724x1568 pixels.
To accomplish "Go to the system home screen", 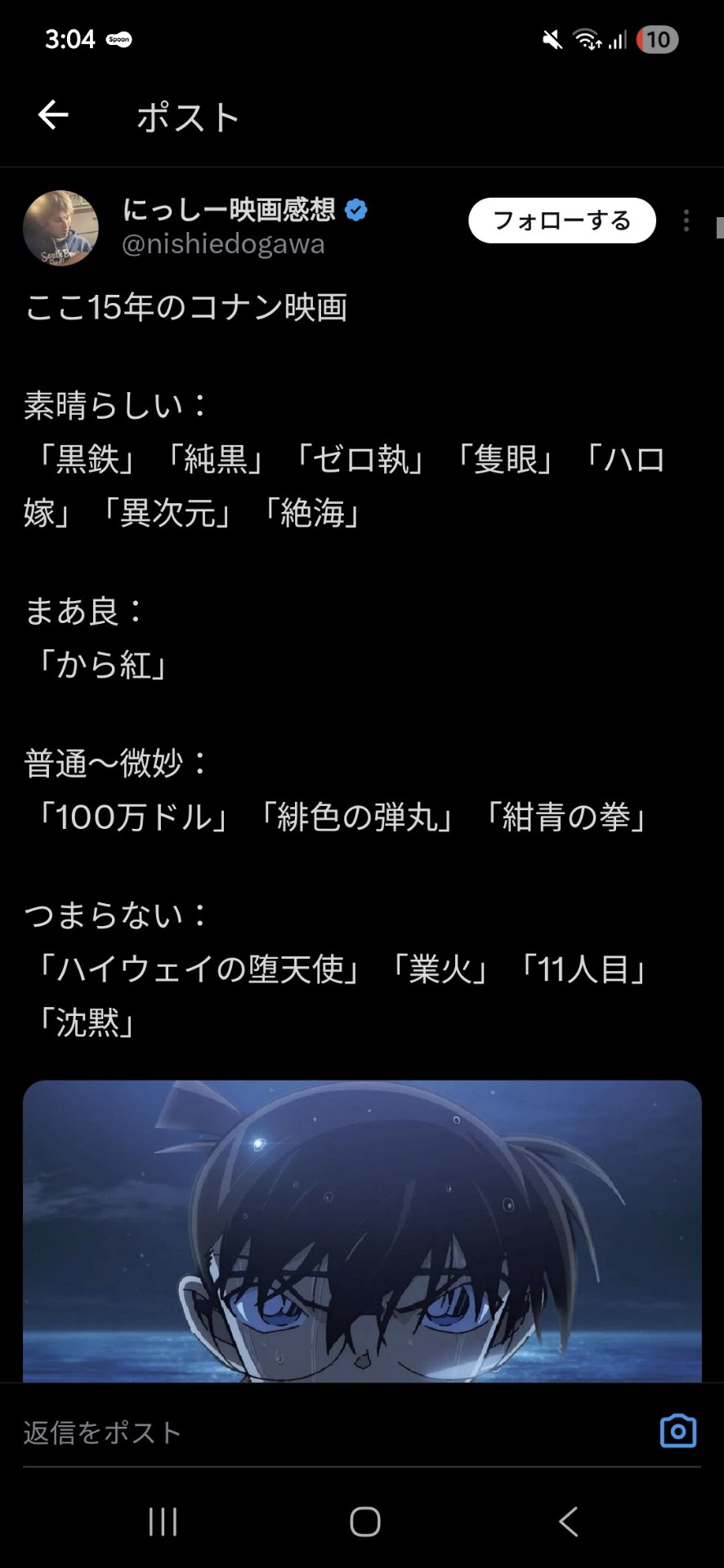I will coord(364,1521).
